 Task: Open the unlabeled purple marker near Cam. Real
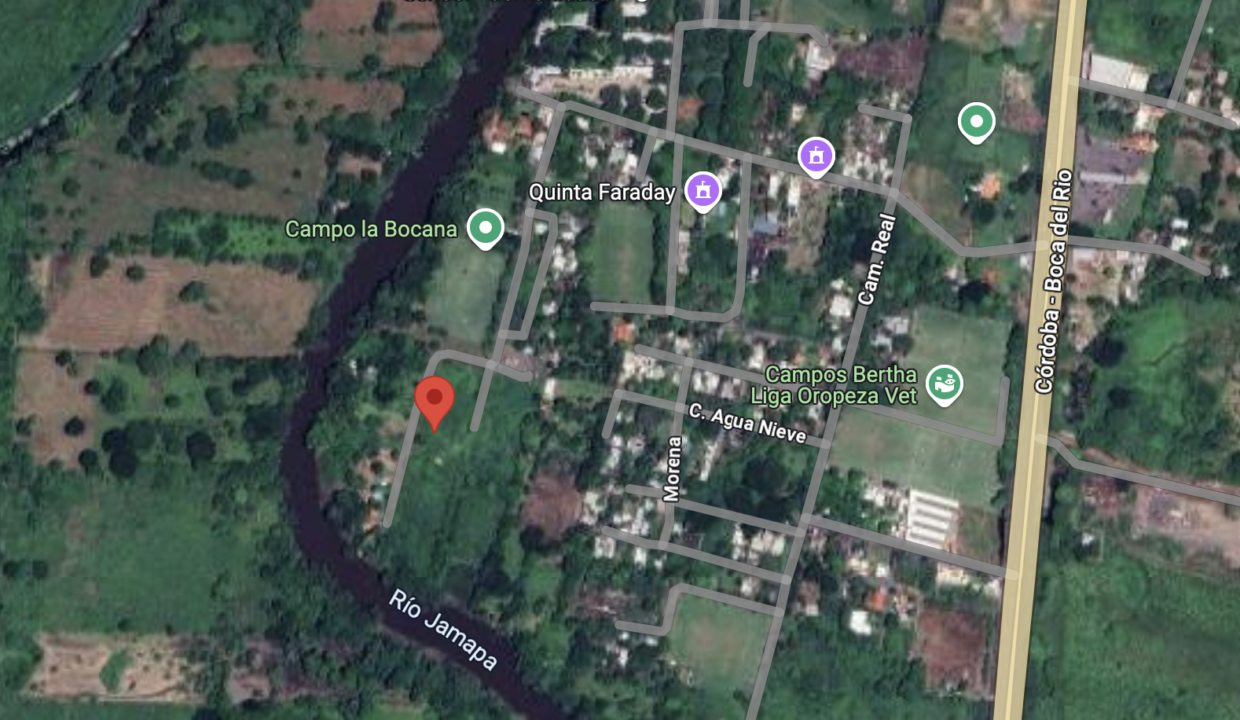(816, 156)
